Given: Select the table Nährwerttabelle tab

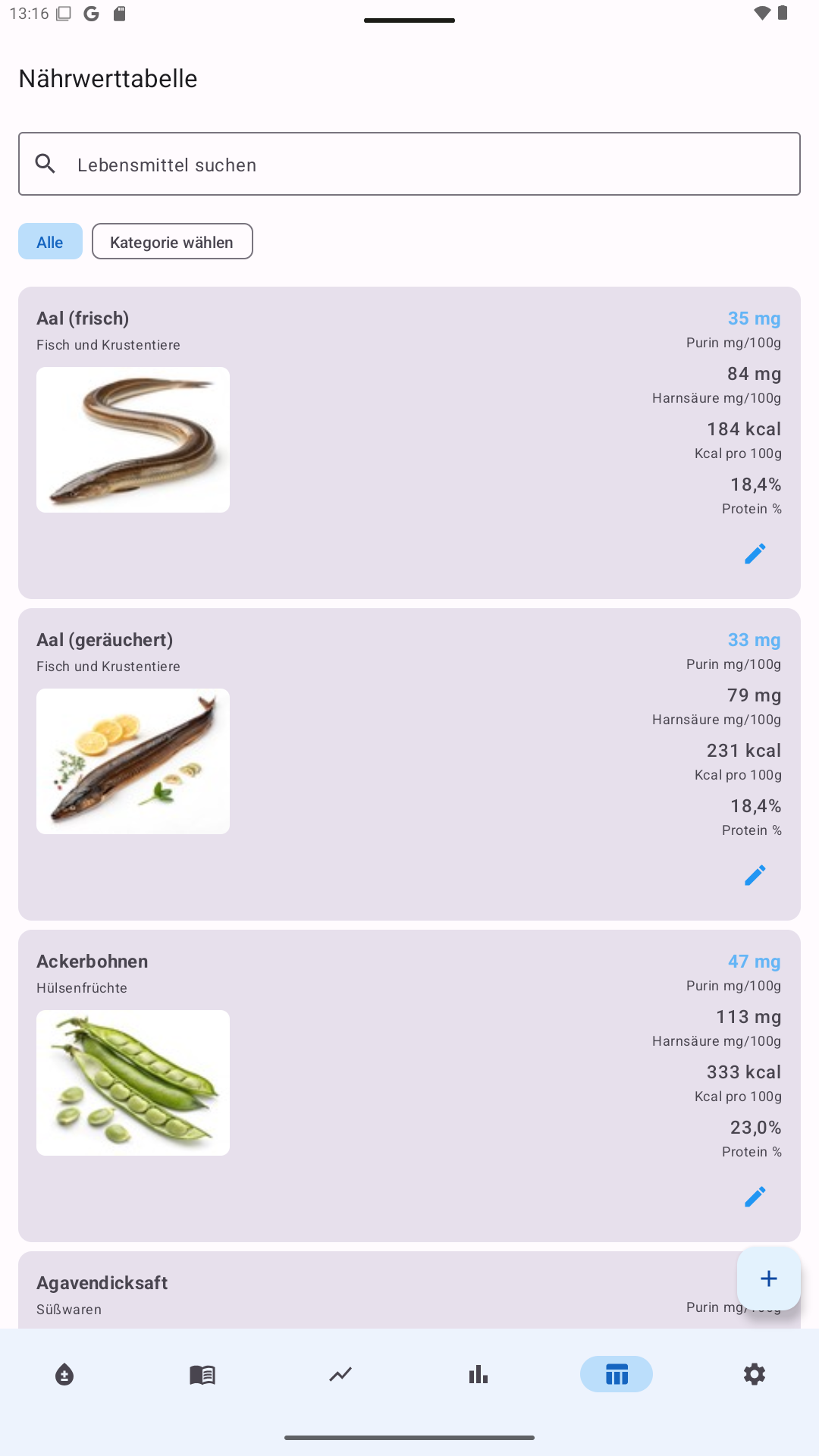Looking at the screenshot, I should pos(617,1374).
